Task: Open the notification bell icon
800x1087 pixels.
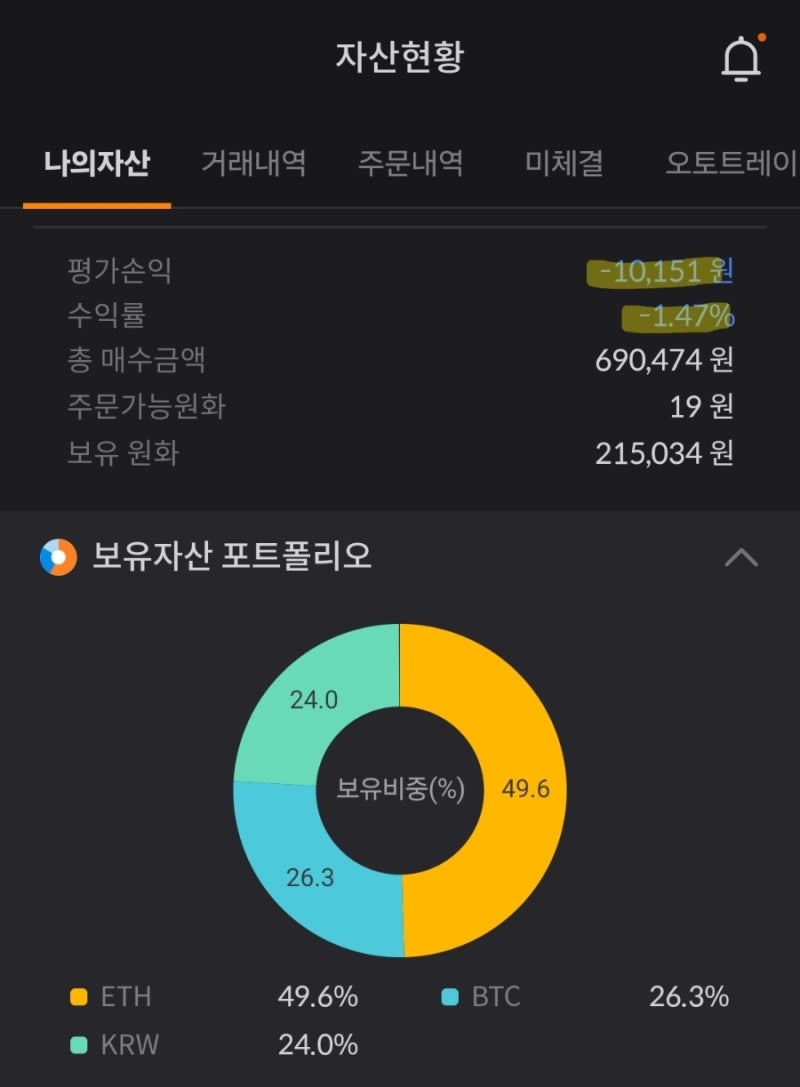Action: click(740, 60)
